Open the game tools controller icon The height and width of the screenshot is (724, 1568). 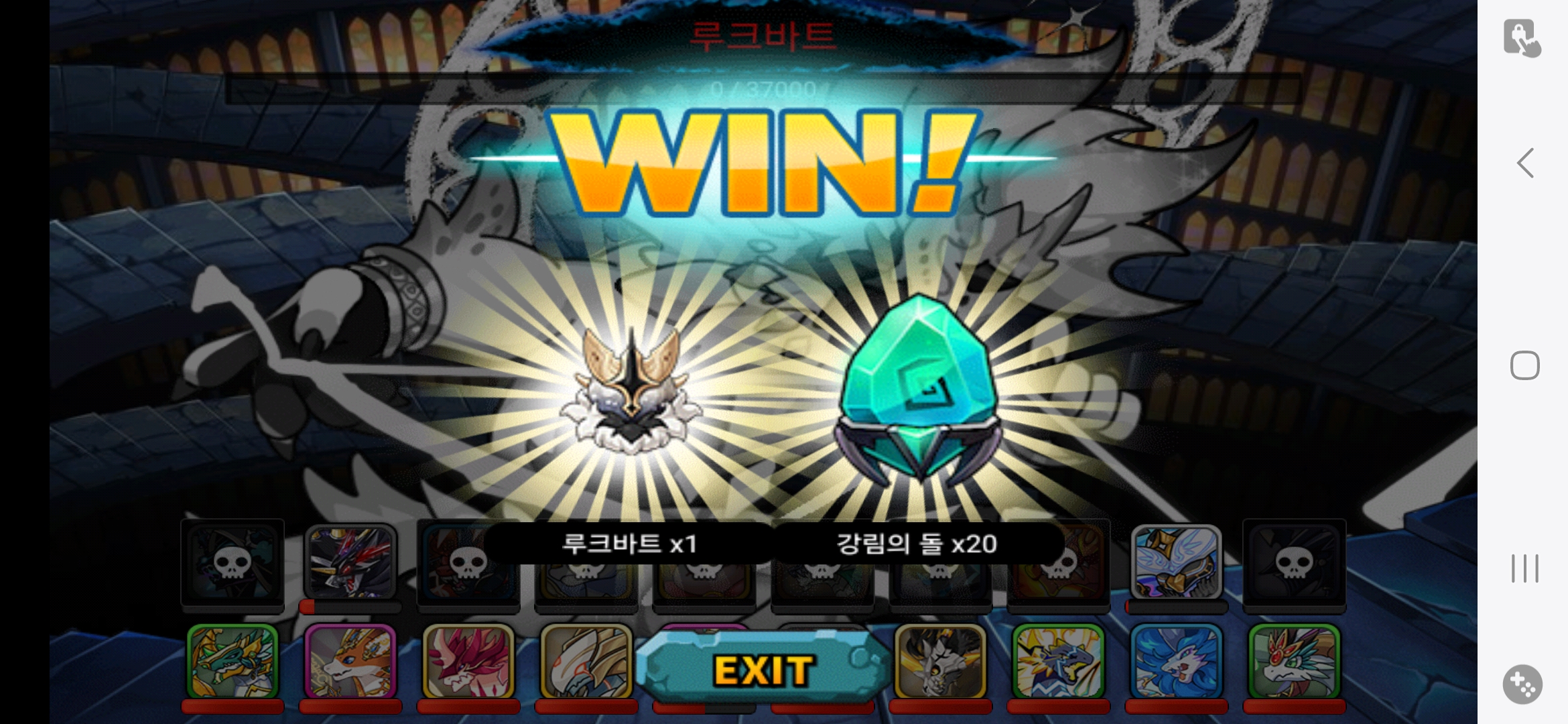coord(1522,684)
